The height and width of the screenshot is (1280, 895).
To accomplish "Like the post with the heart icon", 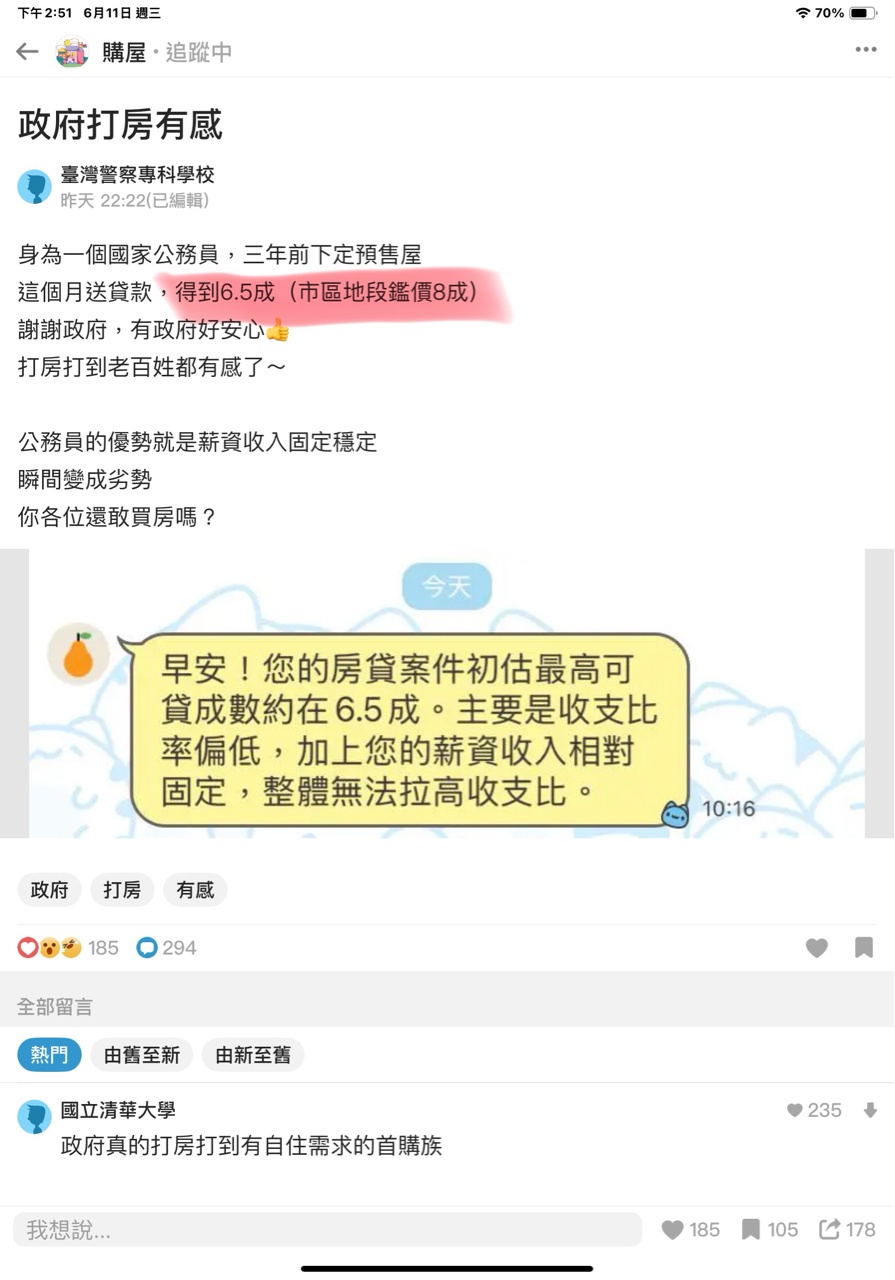I will (x=817, y=948).
